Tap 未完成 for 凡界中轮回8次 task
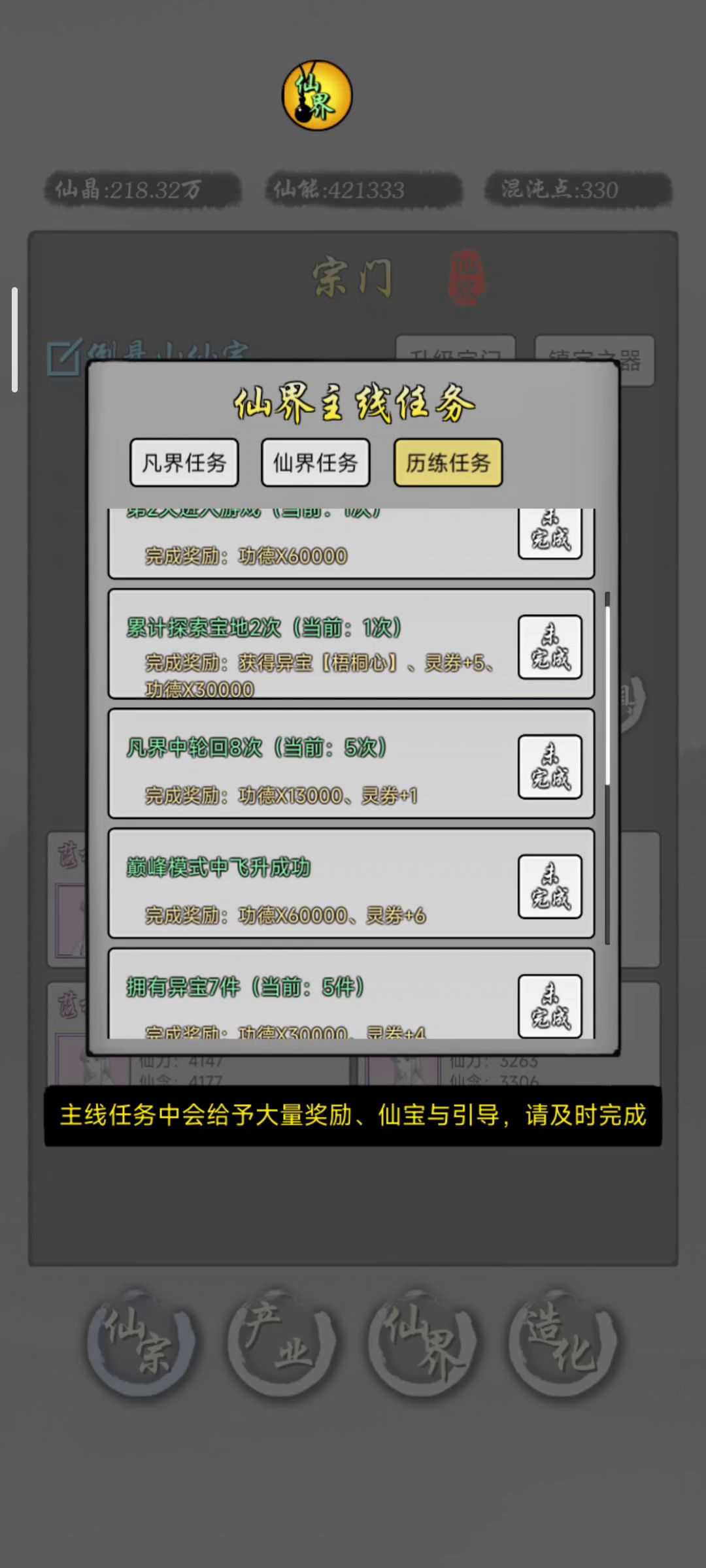Viewport: 706px width, 1568px height. click(550, 767)
